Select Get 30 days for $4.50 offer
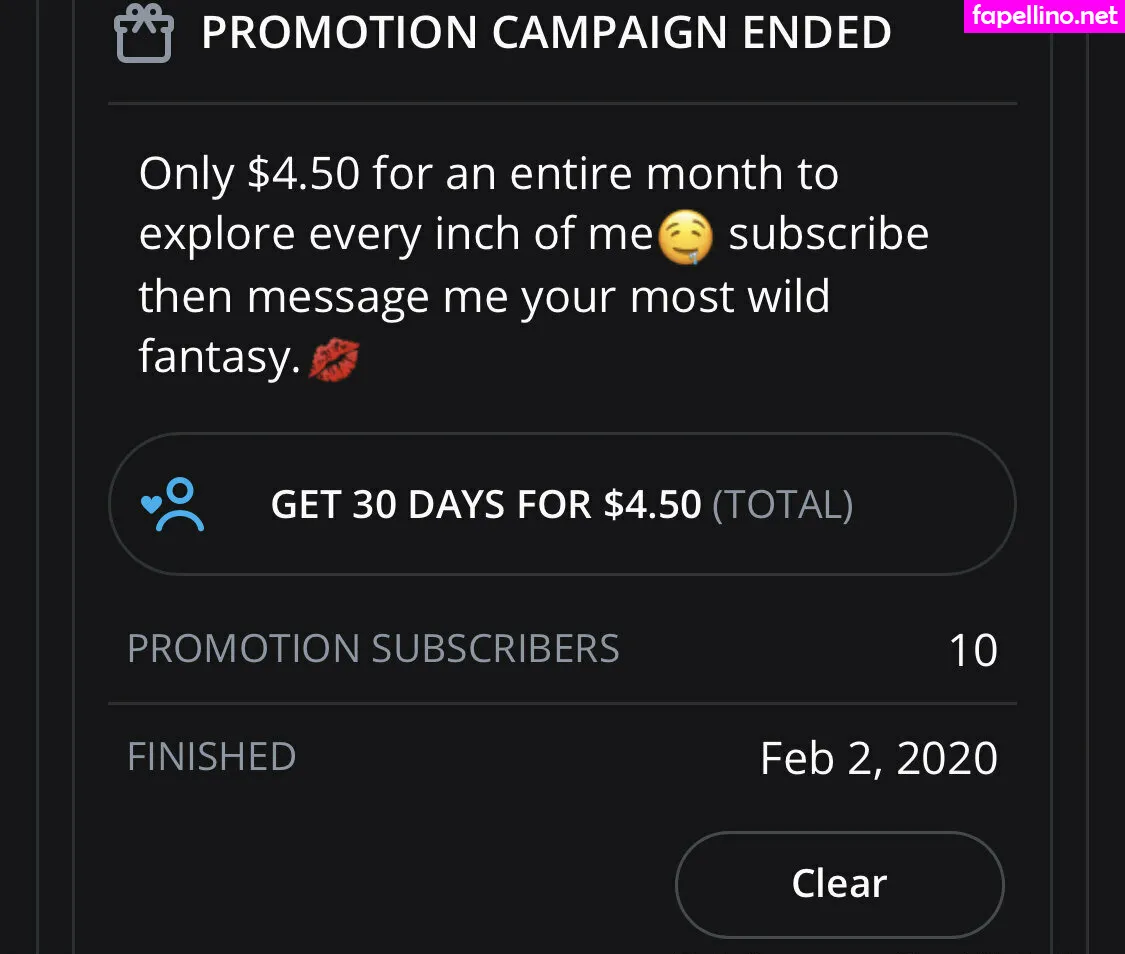 click(561, 504)
